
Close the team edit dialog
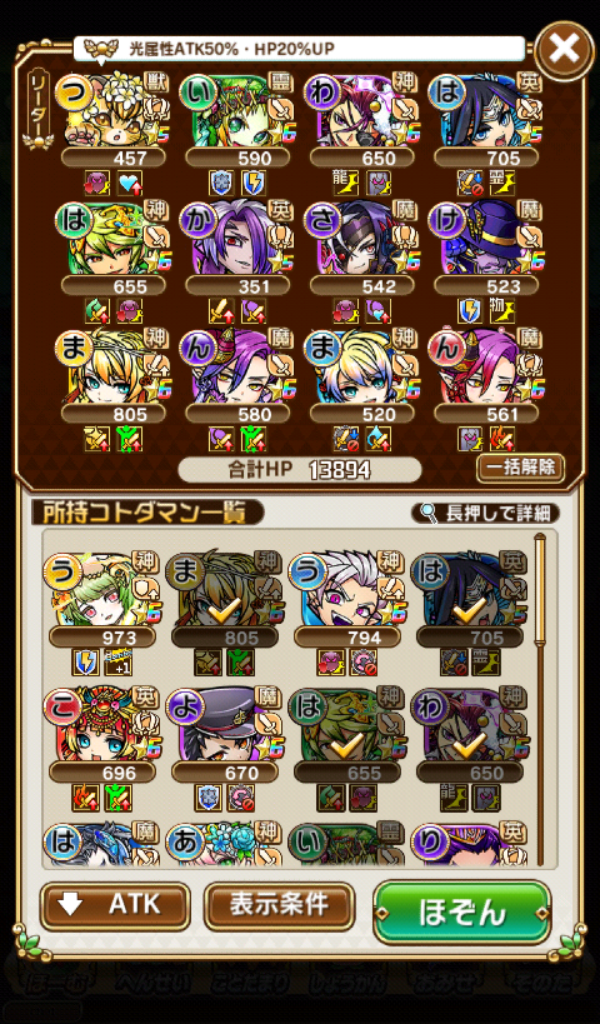564,48
